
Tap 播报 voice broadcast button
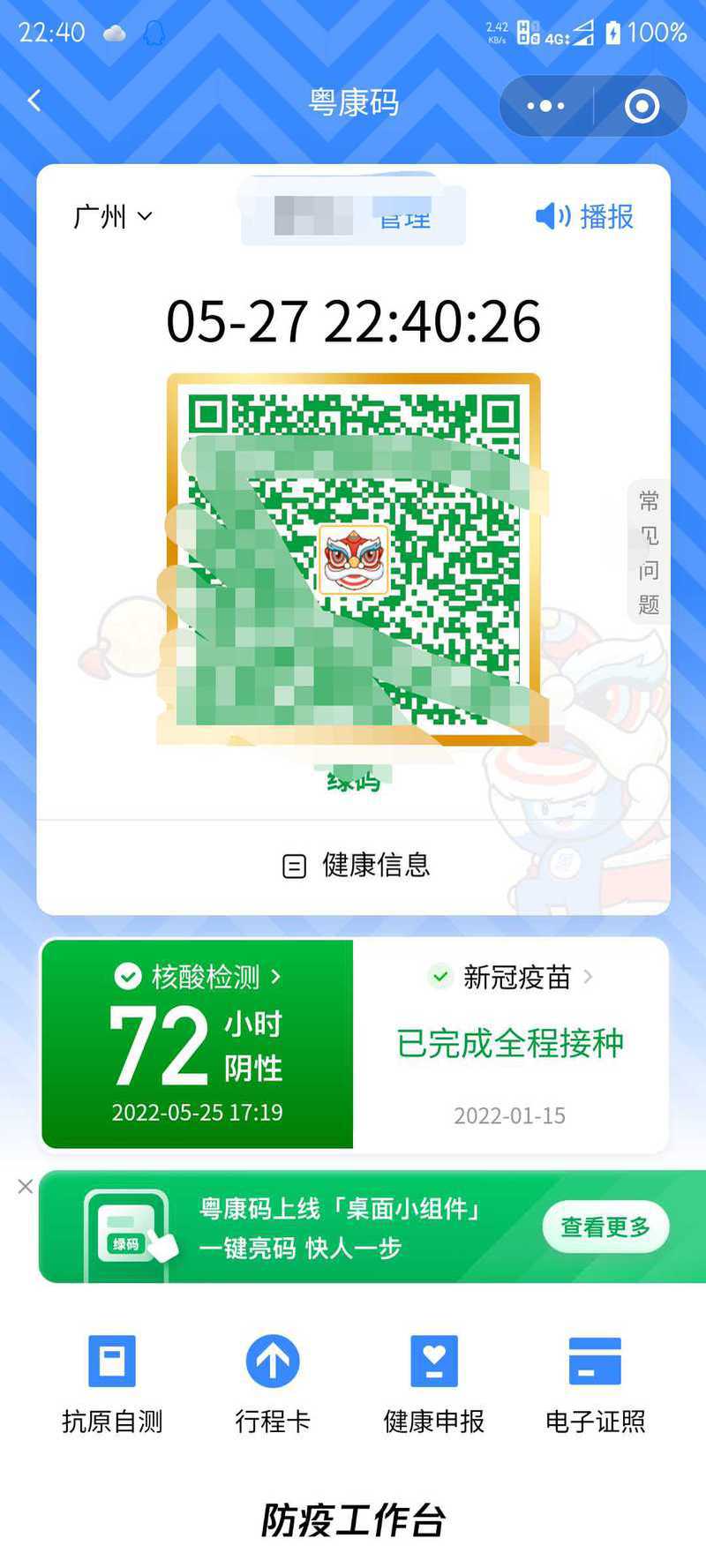(x=584, y=216)
